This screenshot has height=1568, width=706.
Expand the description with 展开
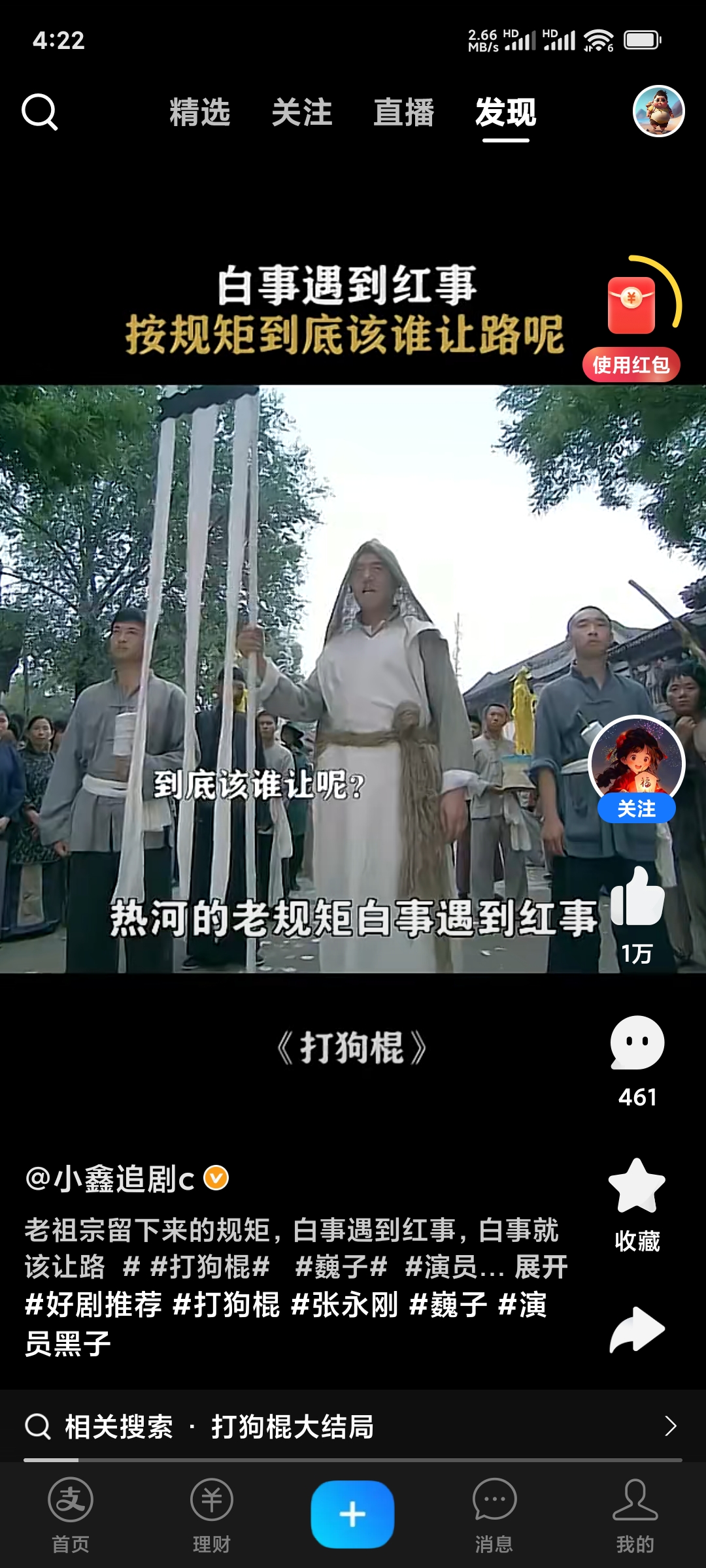coord(541,1267)
